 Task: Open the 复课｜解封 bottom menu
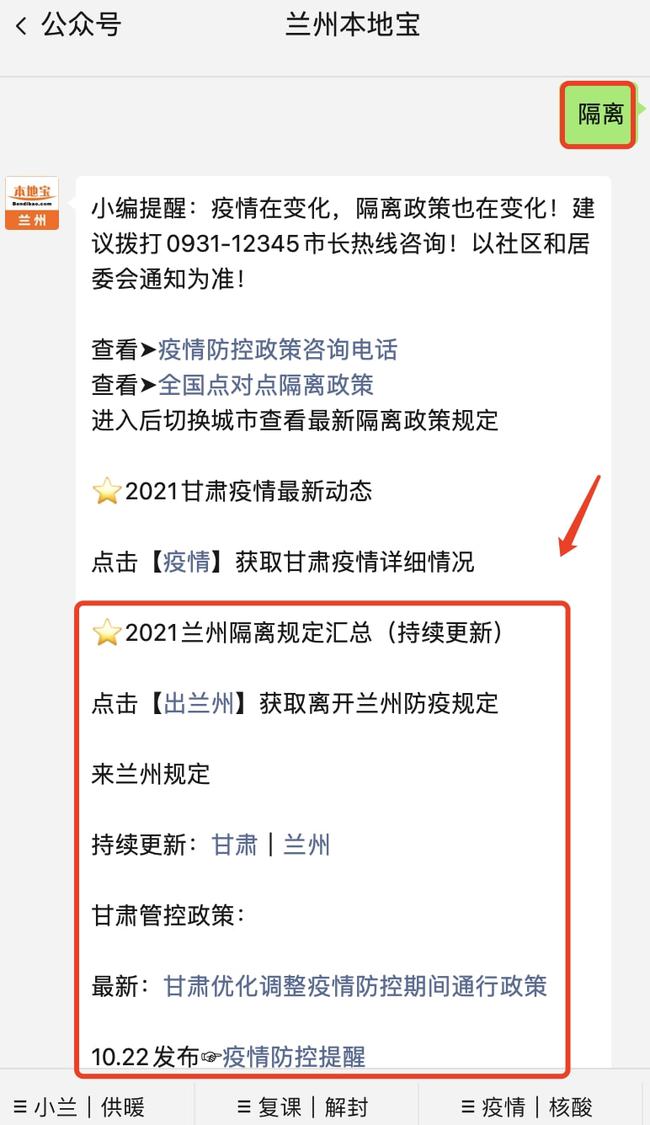(305, 1106)
